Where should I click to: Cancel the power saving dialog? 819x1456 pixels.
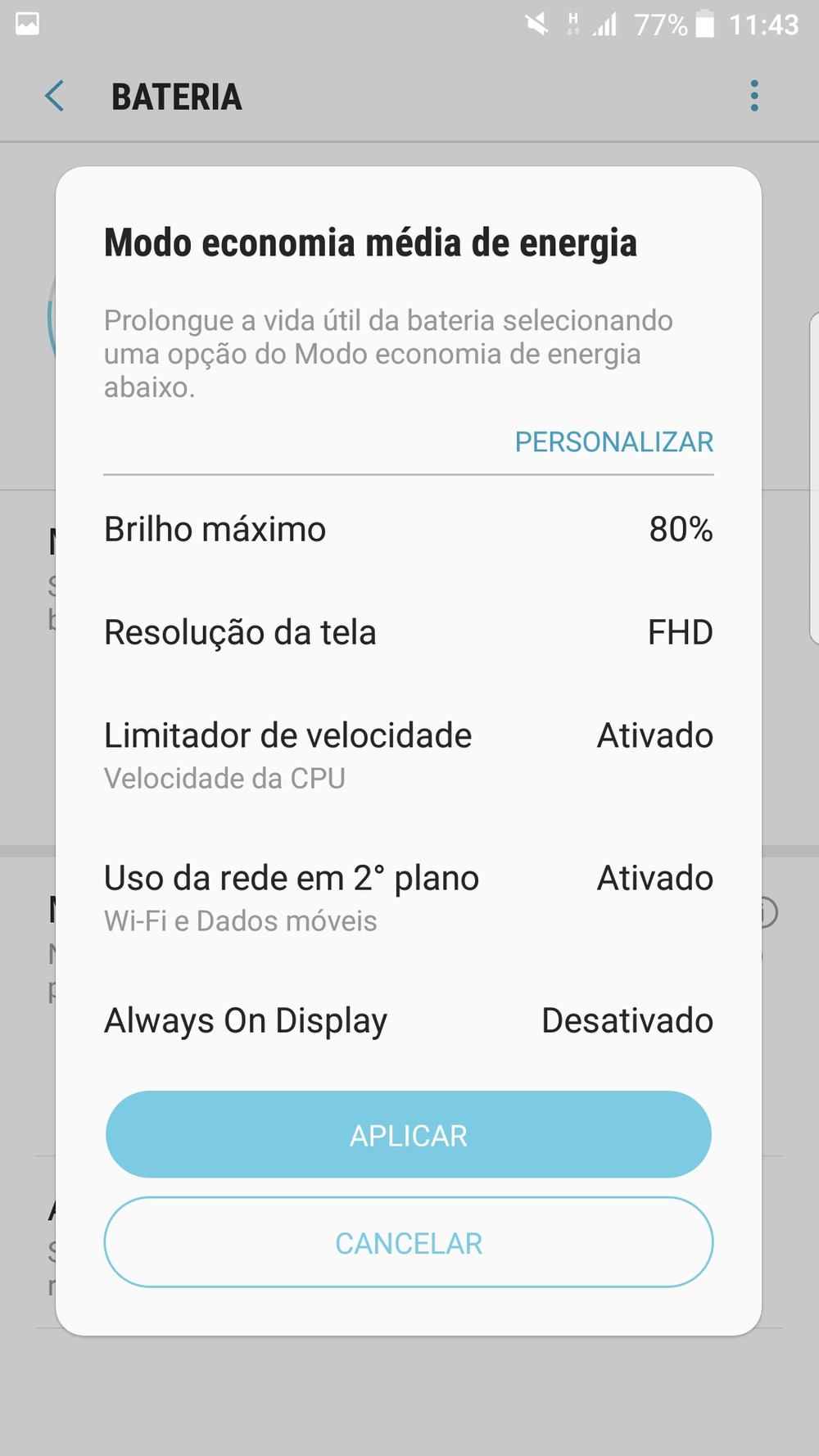409,1242
